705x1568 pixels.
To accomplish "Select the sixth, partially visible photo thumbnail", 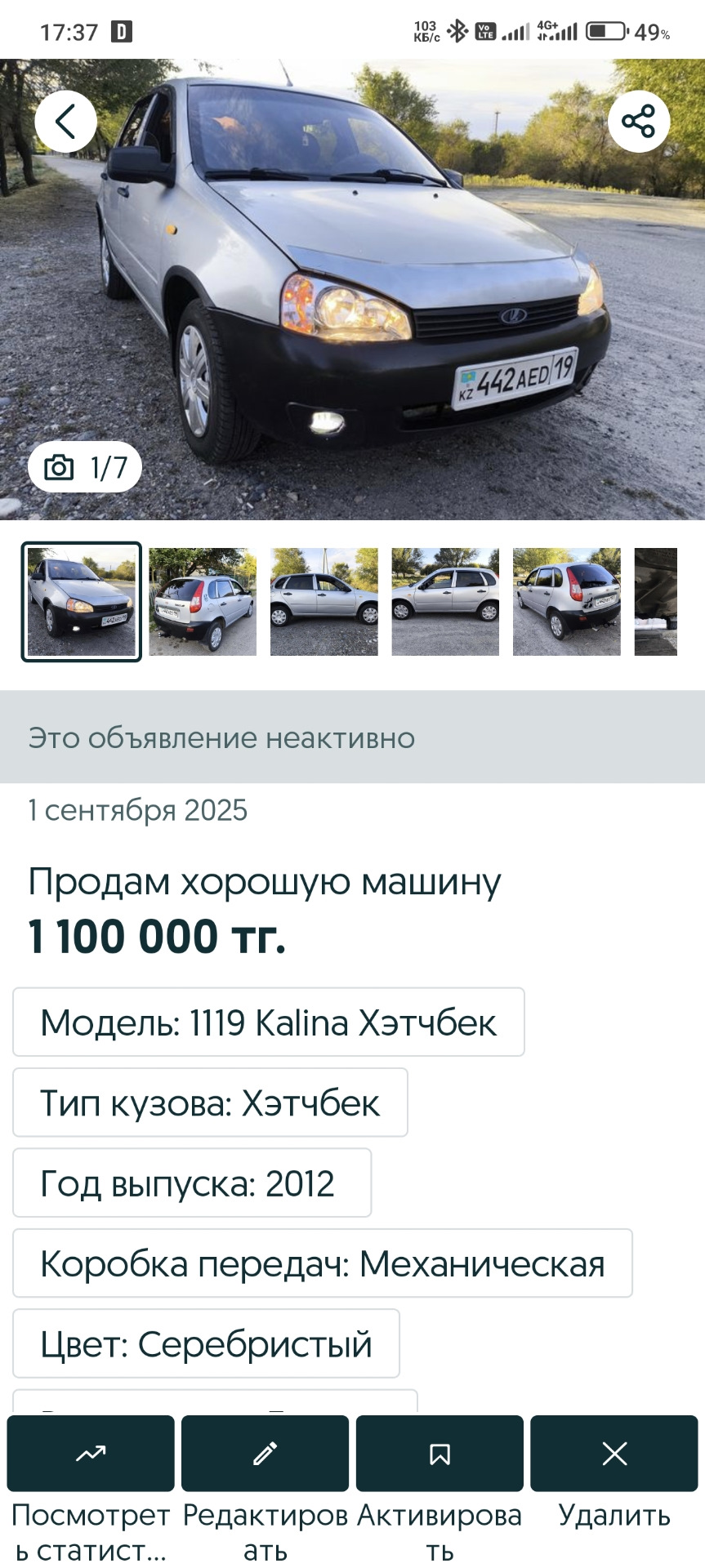I will coord(656,602).
